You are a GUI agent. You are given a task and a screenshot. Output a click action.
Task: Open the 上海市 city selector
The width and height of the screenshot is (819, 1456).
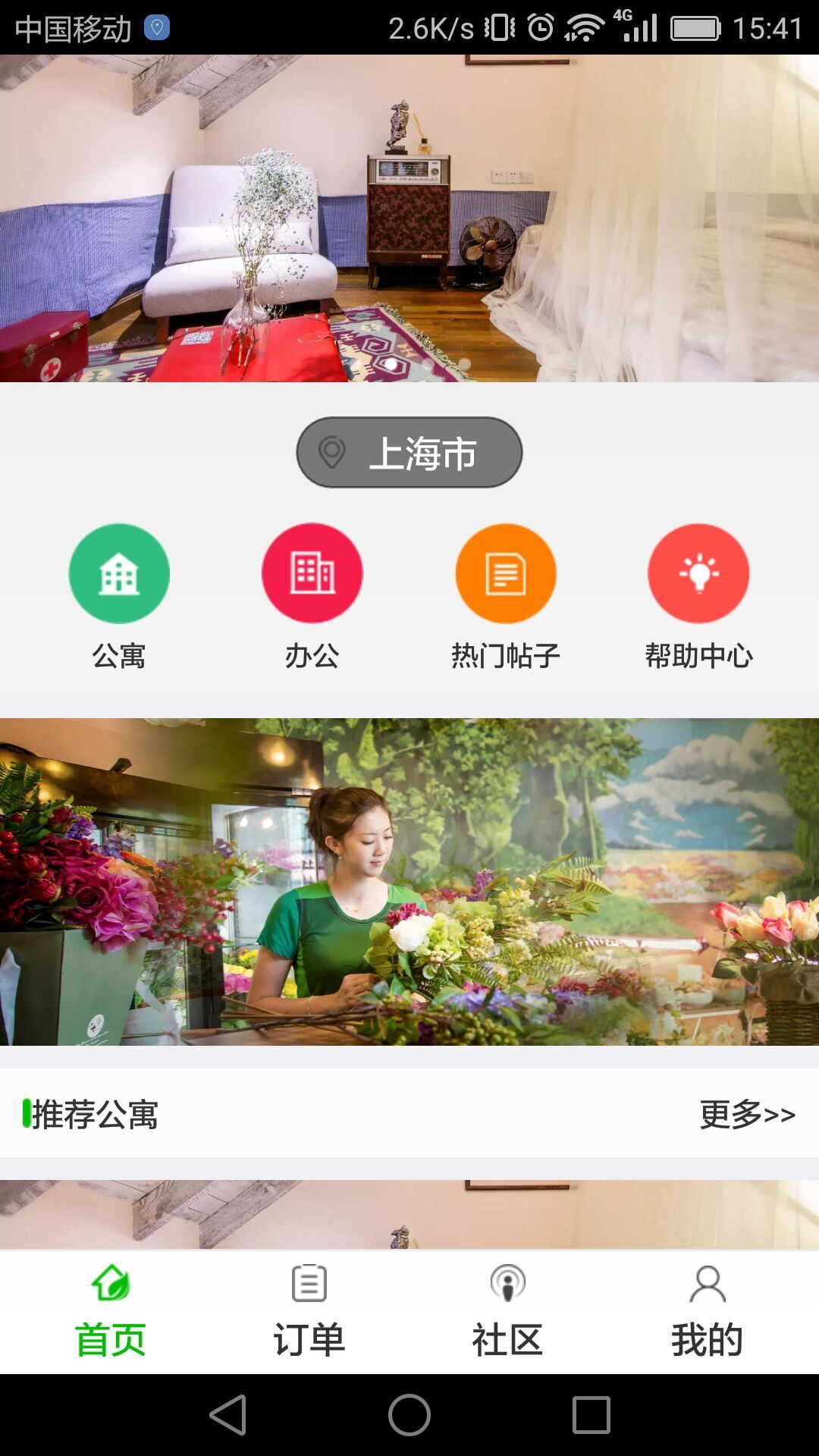tap(409, 452)
